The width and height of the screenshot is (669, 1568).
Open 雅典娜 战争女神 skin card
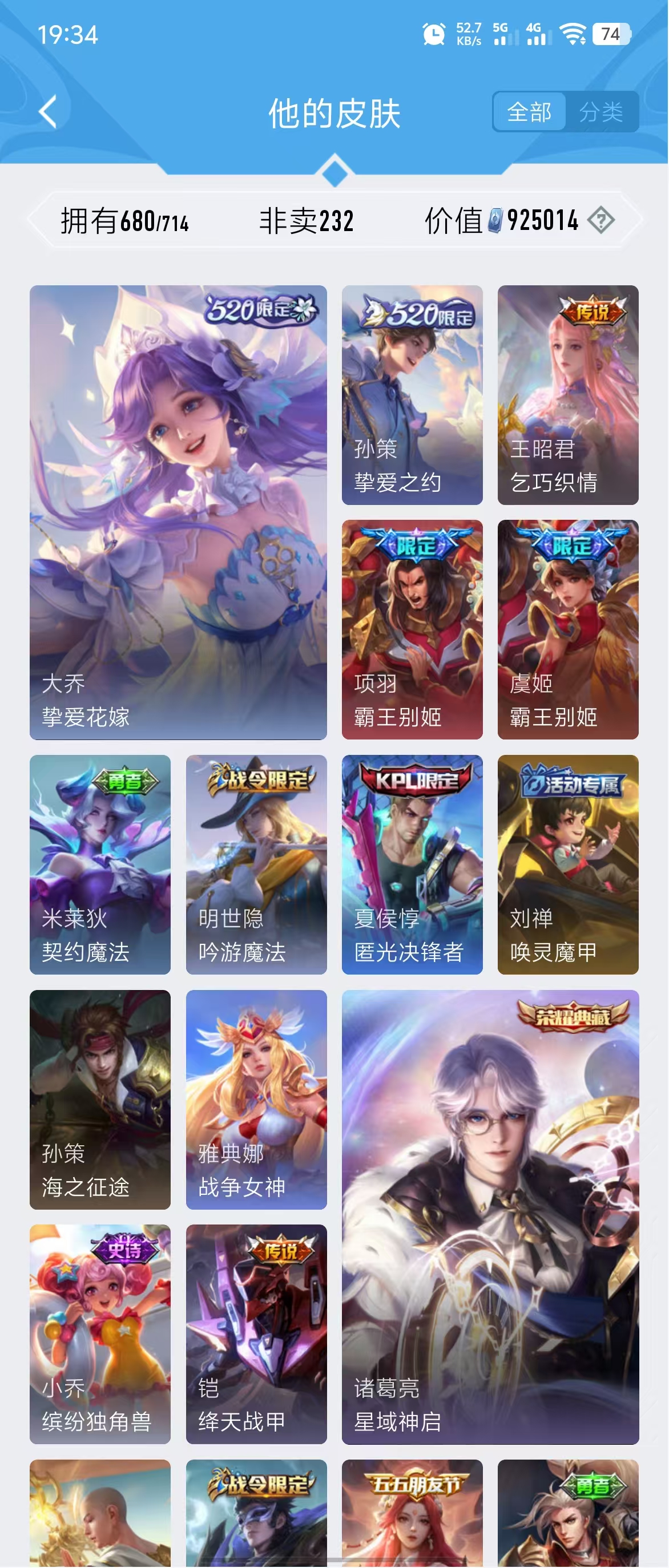coord(256,1100)
